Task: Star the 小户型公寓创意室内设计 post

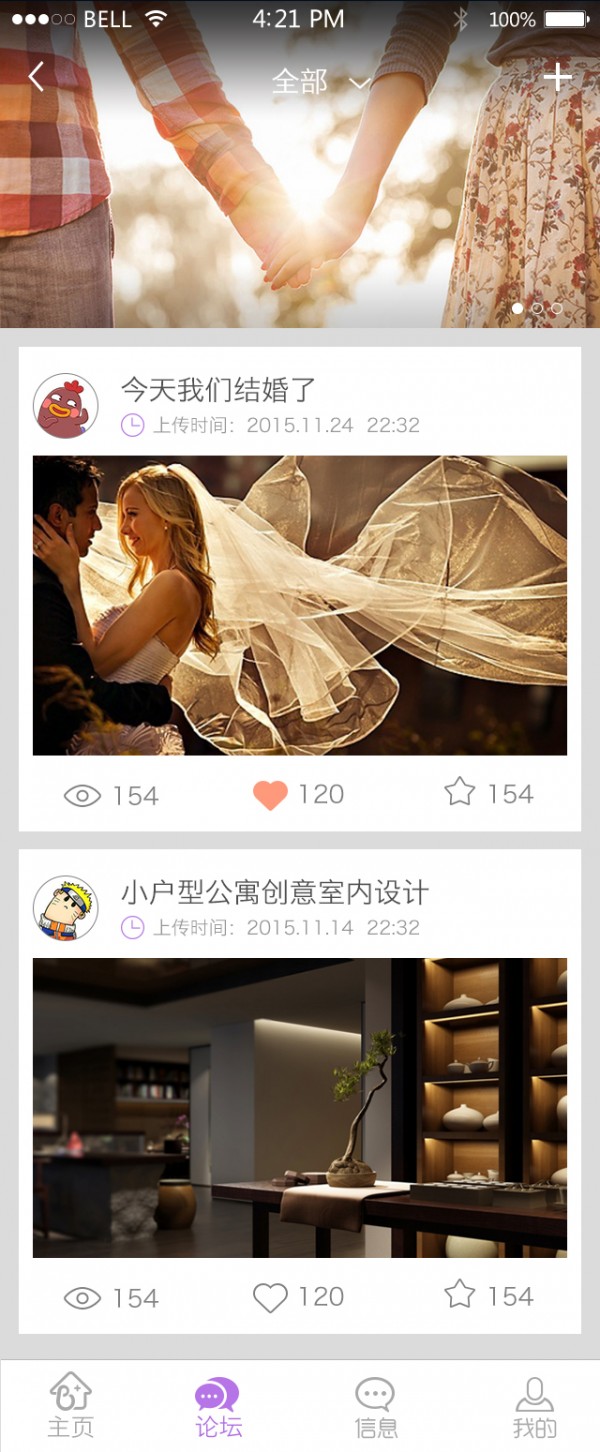Action: tap(460, 1295)
